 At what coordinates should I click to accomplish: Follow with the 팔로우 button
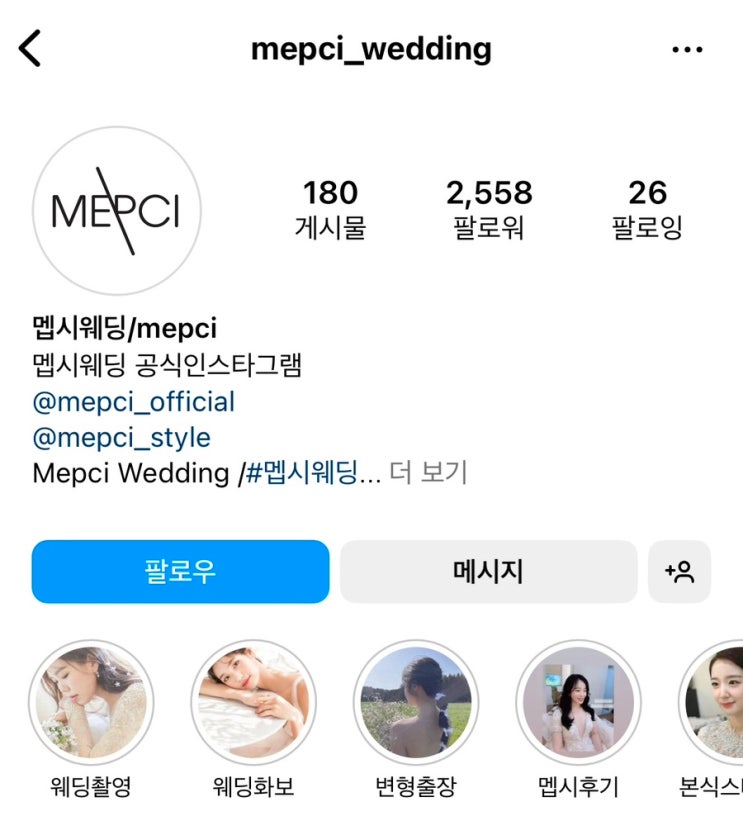(x=180, y=572)
